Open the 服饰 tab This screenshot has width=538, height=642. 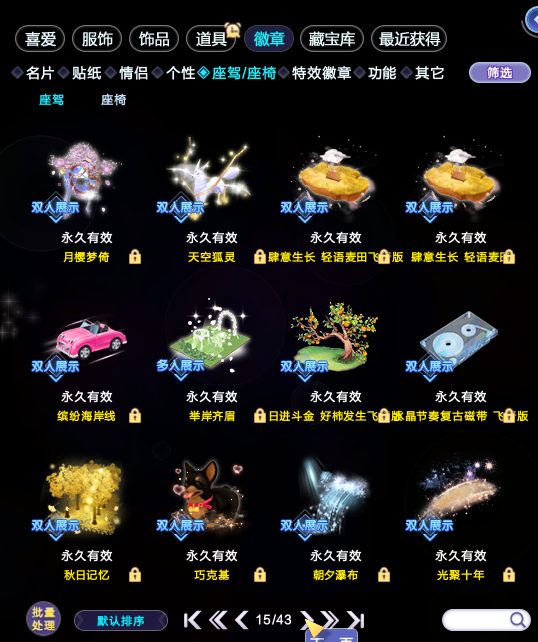[97, 39]
